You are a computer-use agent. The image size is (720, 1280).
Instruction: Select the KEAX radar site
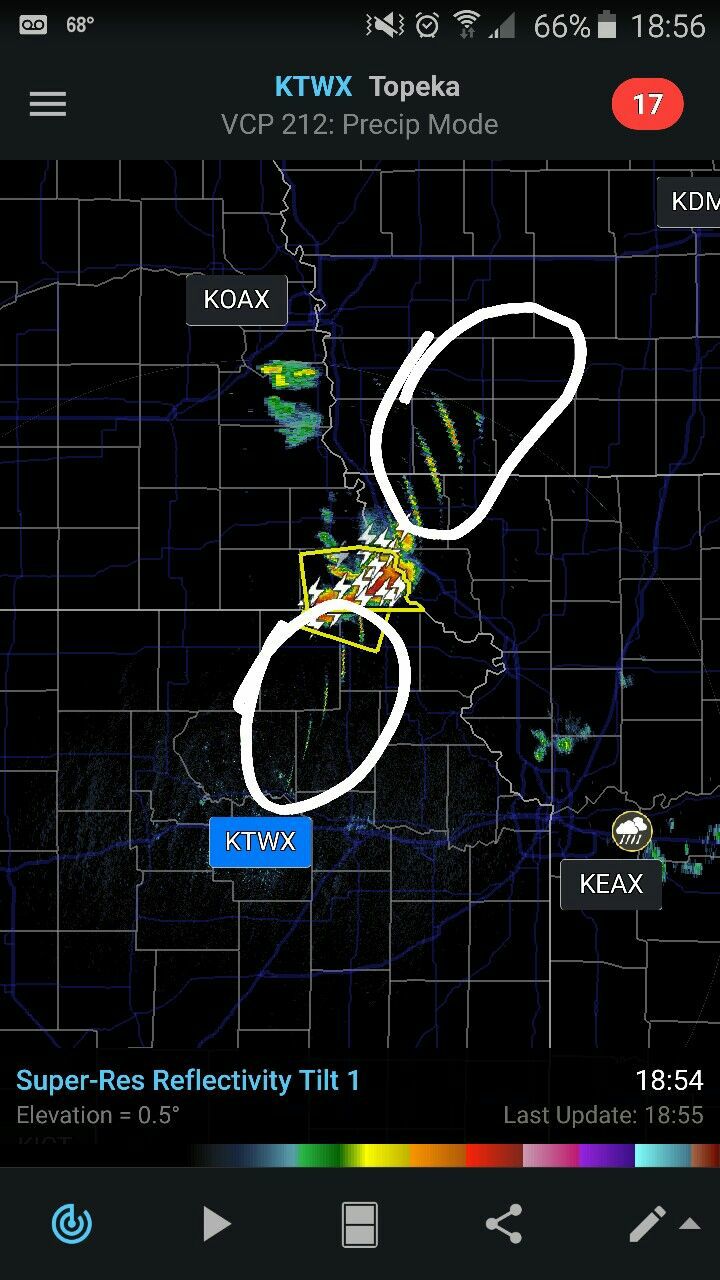coord(611,884)
